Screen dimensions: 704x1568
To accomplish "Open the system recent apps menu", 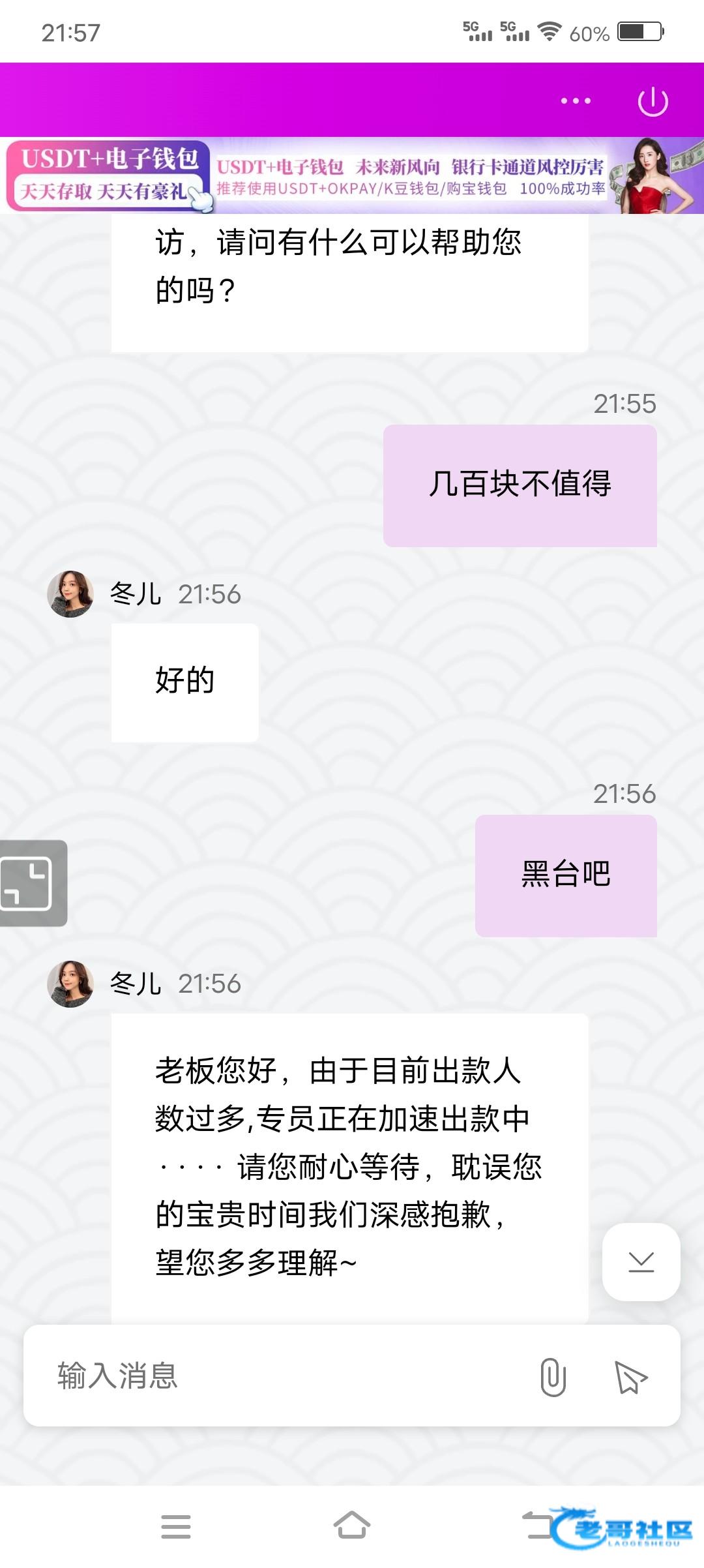I will pyautogui.click(x=176, y=1526).
